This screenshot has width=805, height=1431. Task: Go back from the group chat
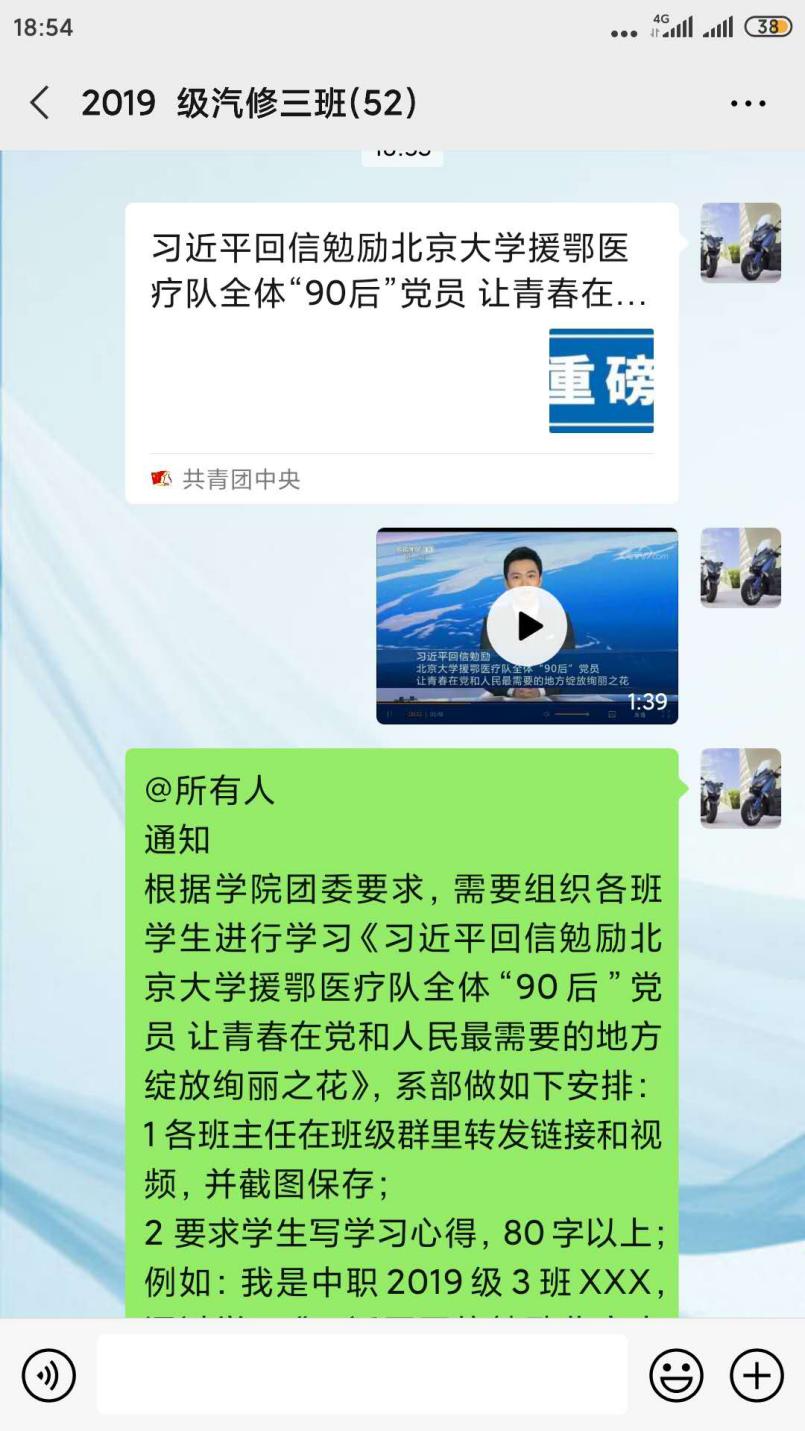(x=40, y=103)
